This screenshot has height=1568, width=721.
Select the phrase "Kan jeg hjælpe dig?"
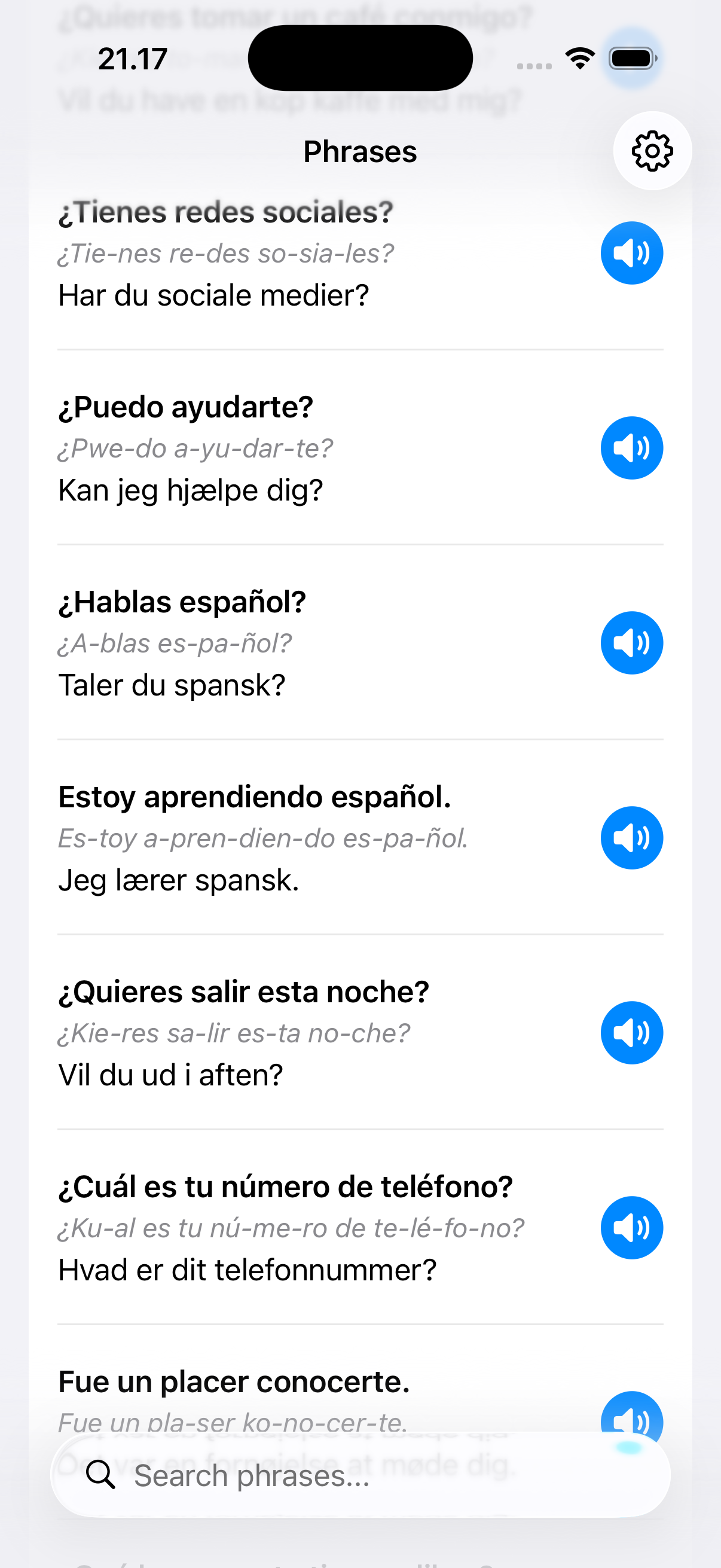pos(192,489)
